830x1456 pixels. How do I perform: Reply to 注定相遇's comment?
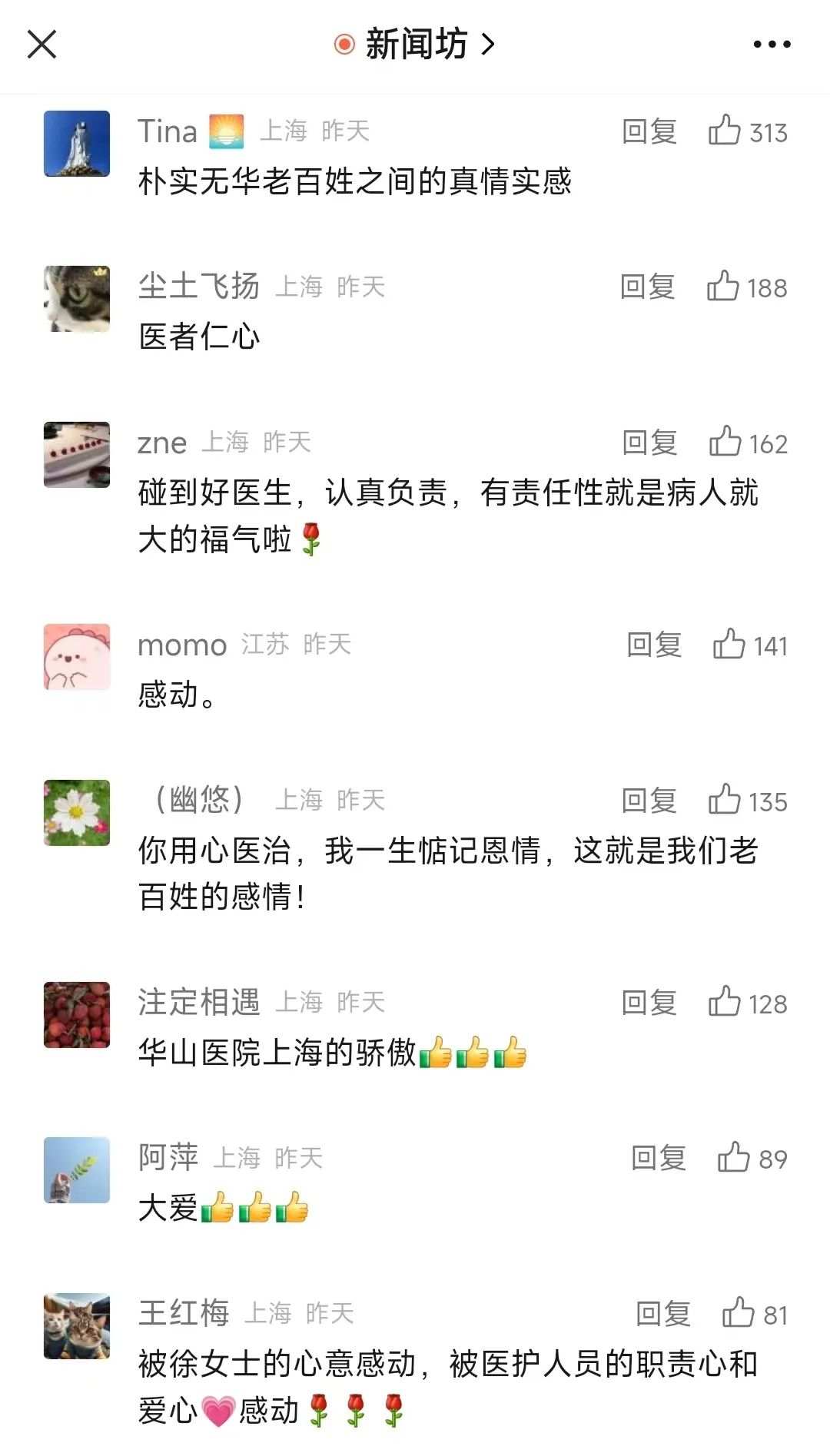pyautogui.click(x=649, y=1003)
